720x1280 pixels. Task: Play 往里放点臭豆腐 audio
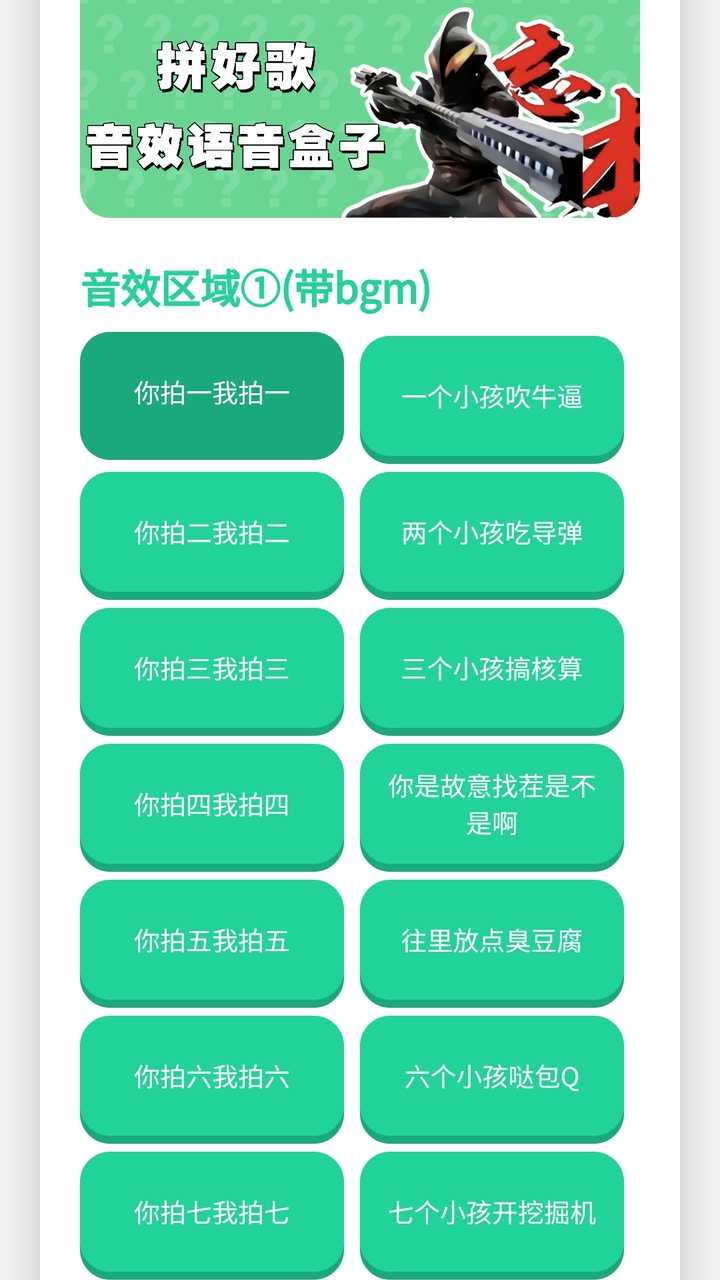(492, 941)
